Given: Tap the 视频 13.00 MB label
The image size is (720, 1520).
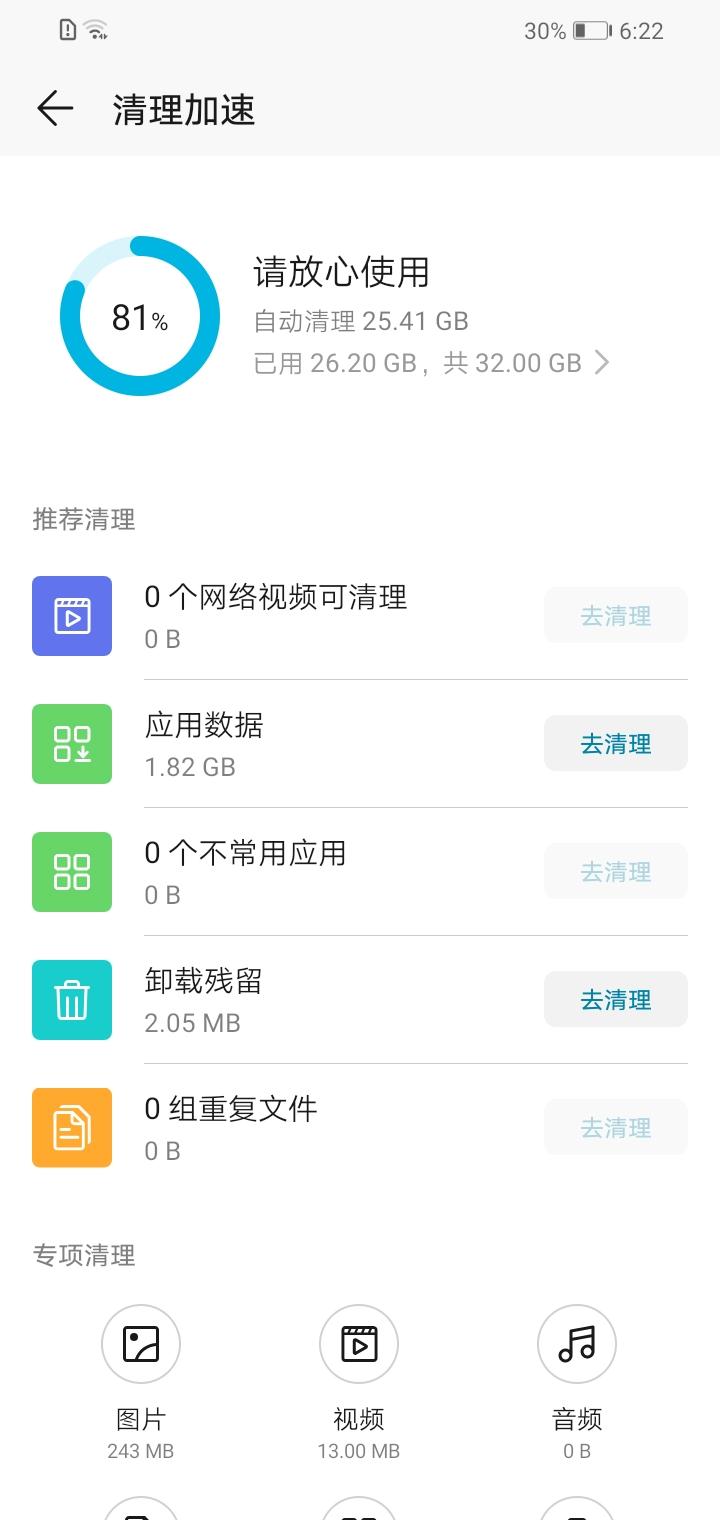Looking at the screenshot, I should [x=358, y=1450].
